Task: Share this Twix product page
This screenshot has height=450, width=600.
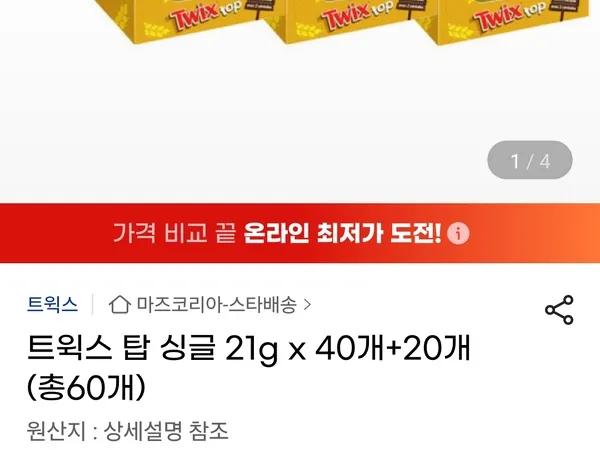Action: coord(558,309)
